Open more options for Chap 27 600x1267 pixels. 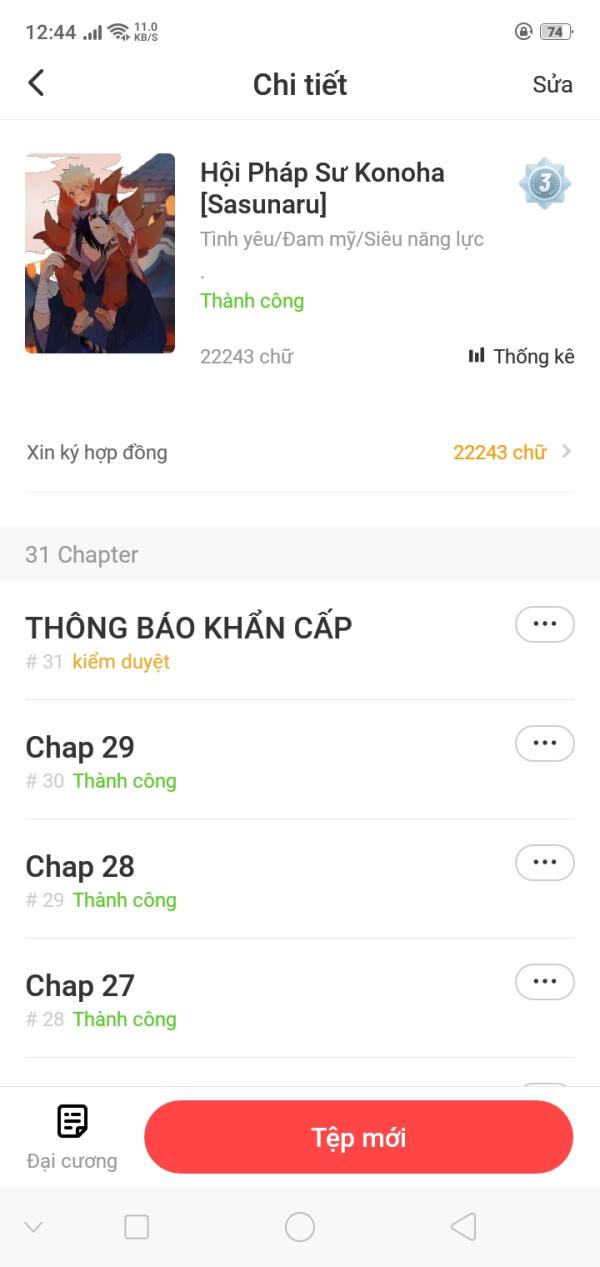544,981
